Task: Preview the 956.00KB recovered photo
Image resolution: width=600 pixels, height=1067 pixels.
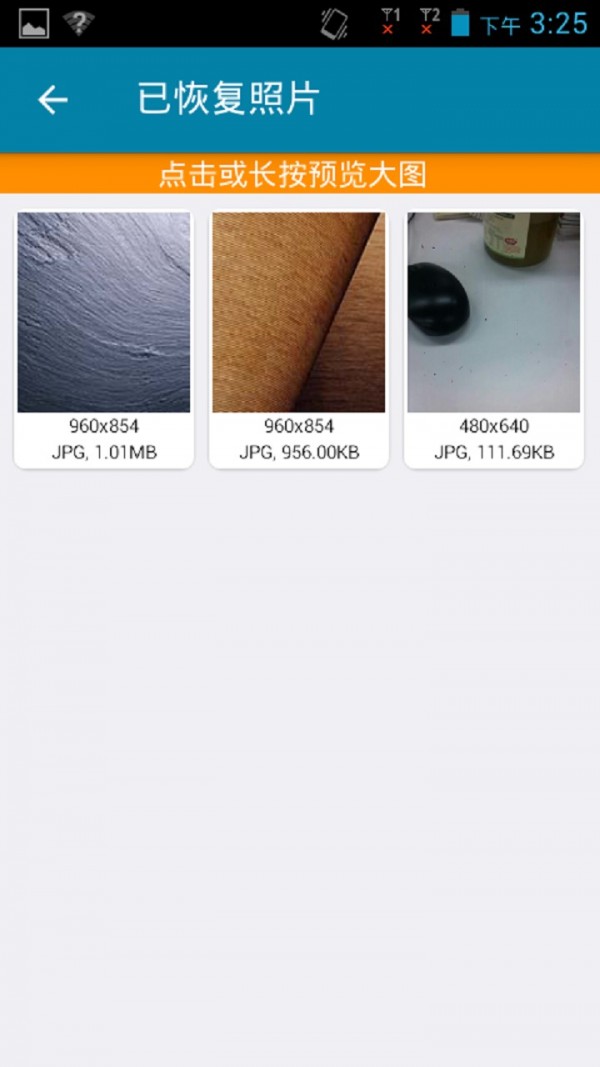Action: 298,312
